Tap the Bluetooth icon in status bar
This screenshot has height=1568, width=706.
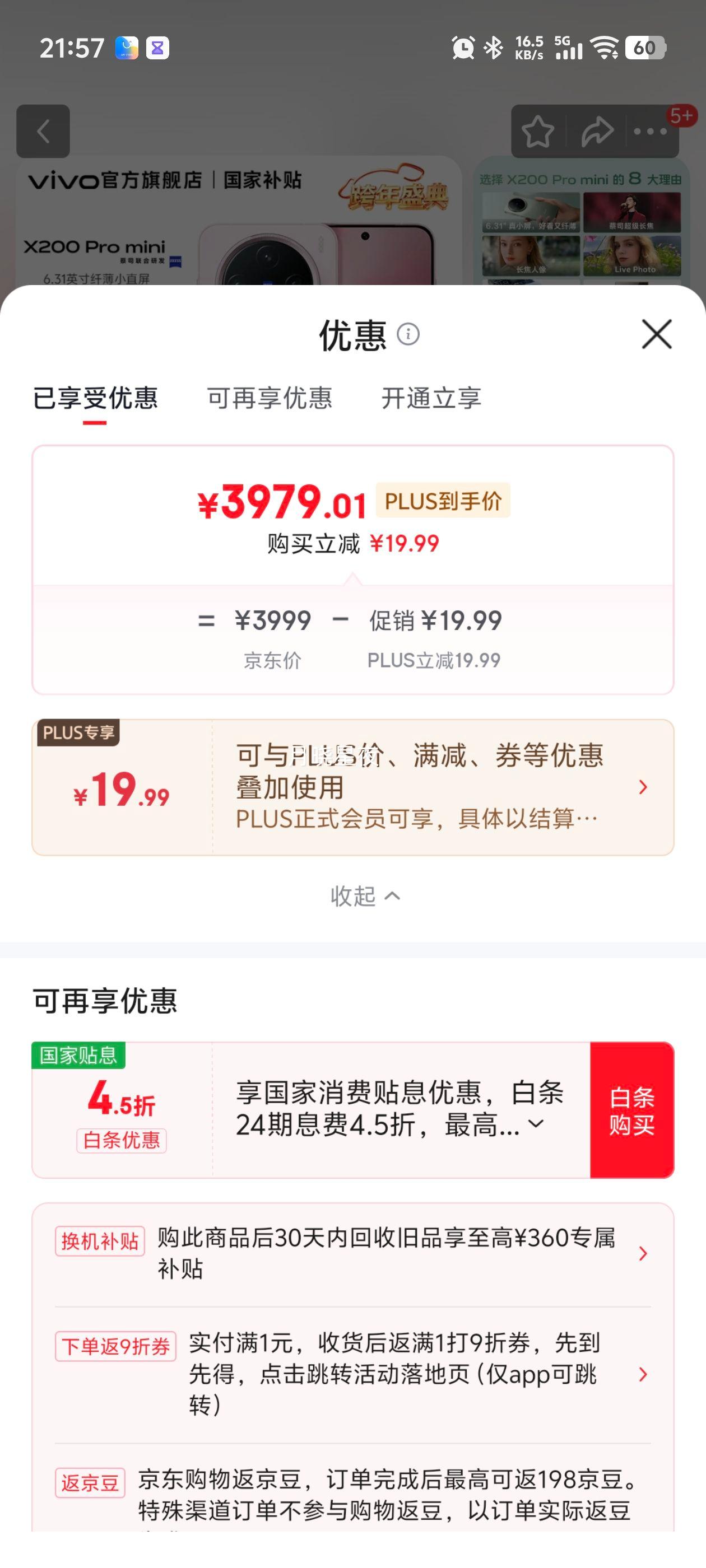[492, 48]
